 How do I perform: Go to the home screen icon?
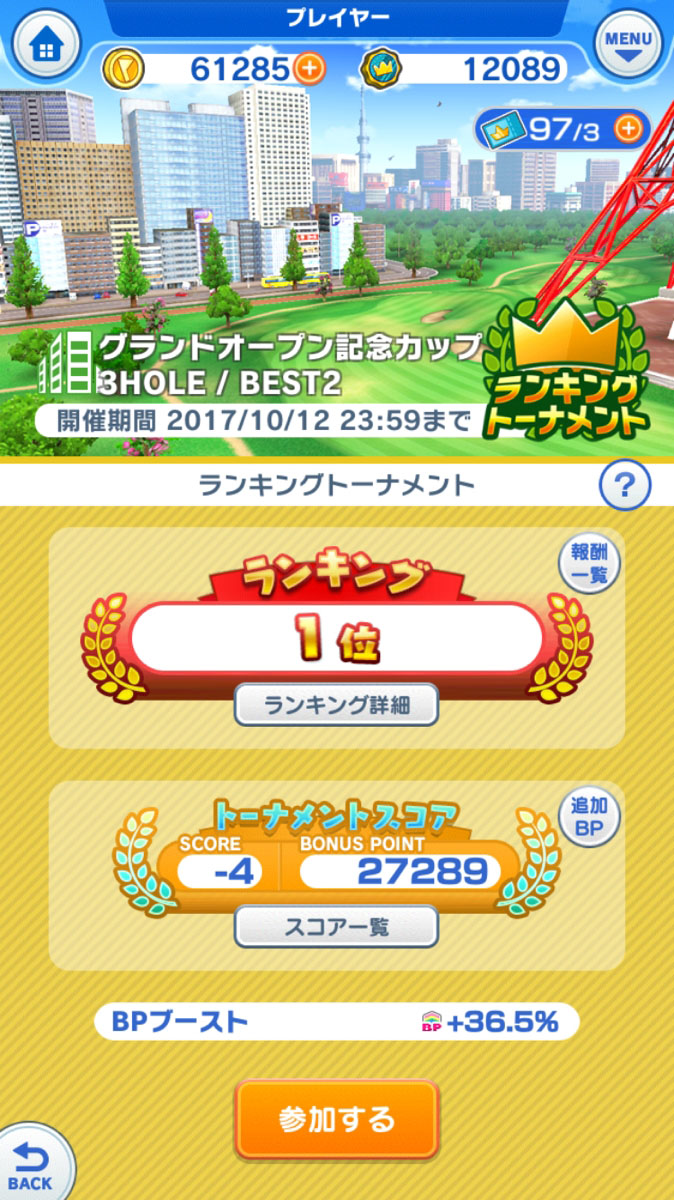pyautogui.click(x=45, y=45)
